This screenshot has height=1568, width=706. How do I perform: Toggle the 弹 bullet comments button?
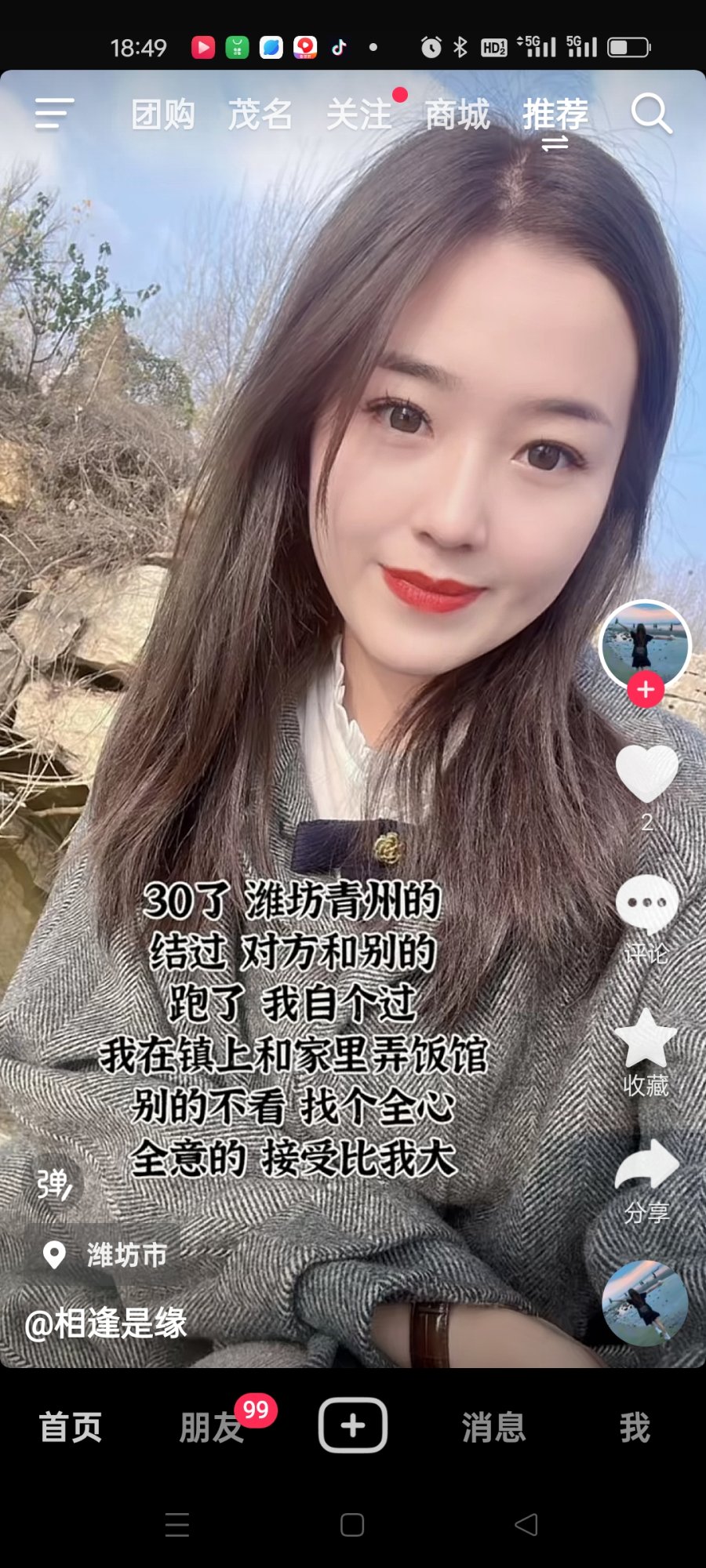pos(55,1184)
